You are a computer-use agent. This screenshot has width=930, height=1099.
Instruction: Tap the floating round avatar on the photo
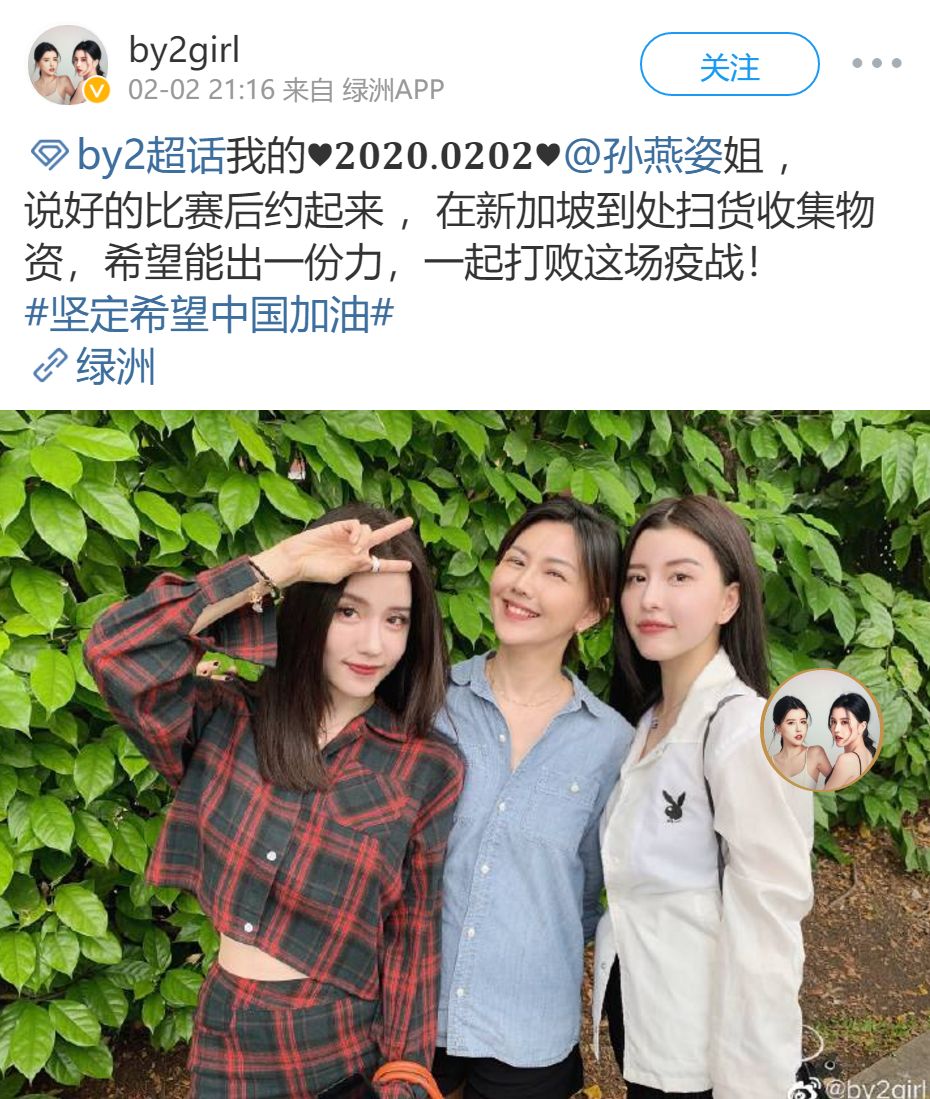821,730
